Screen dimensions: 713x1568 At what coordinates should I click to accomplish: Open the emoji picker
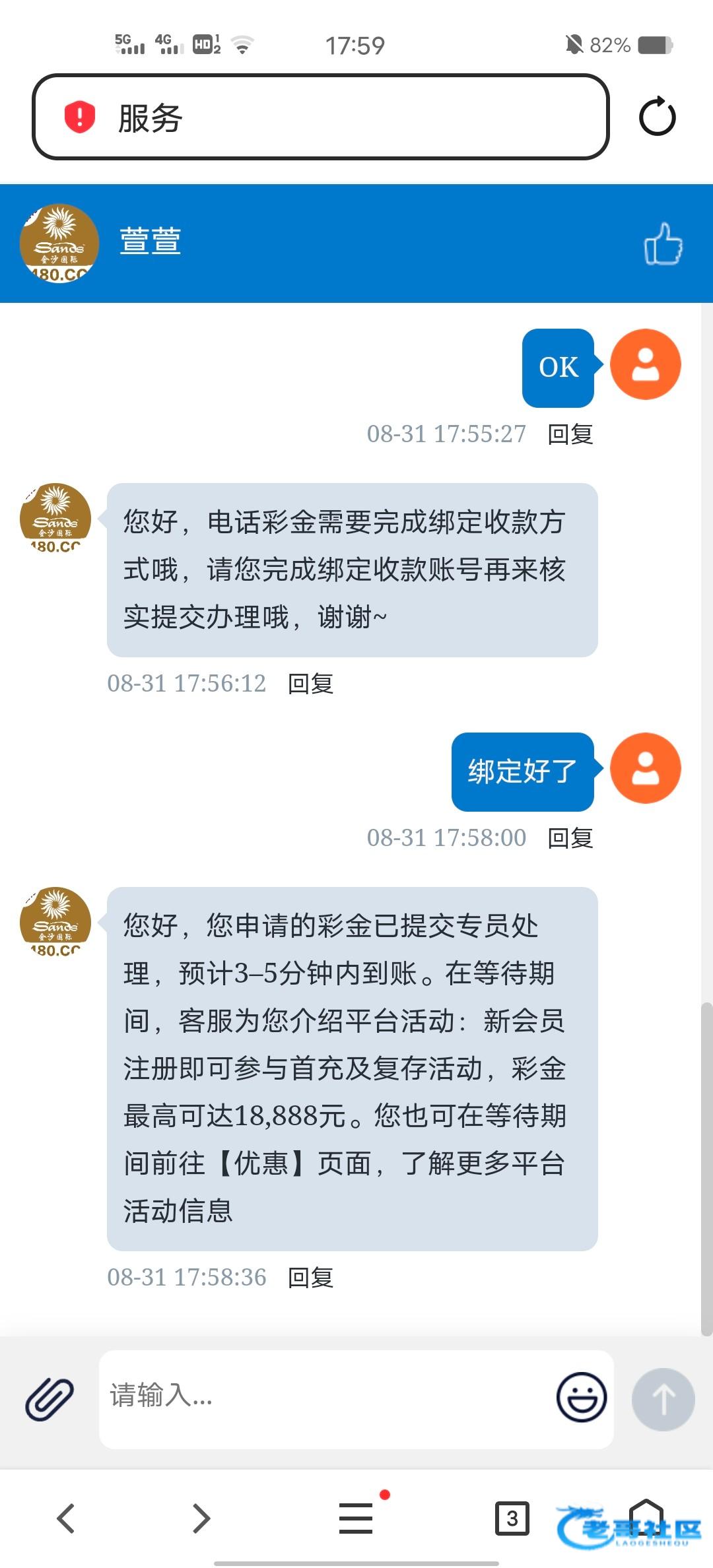tap(581, 1398)
